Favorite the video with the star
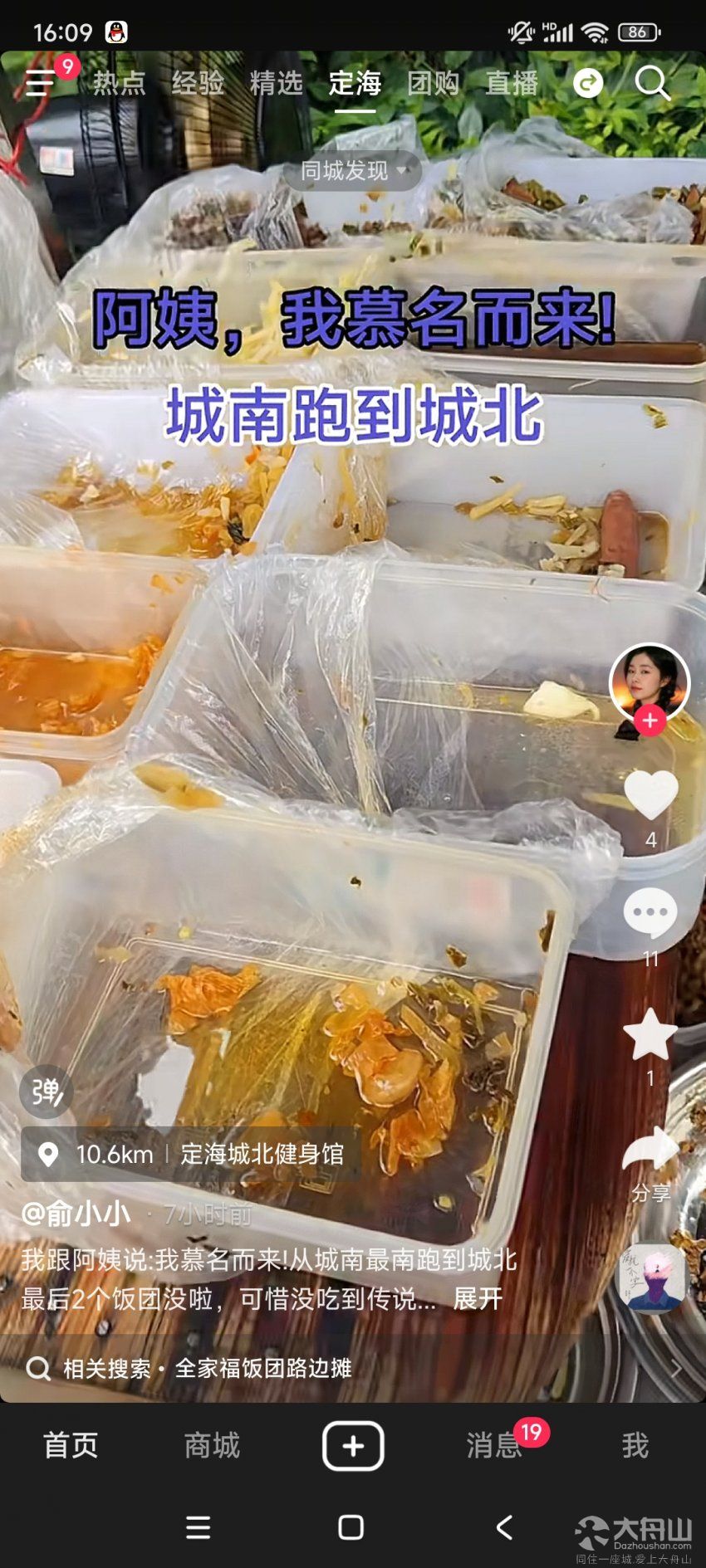Viewport: 706px width, 1568px height. (650, 1035)
